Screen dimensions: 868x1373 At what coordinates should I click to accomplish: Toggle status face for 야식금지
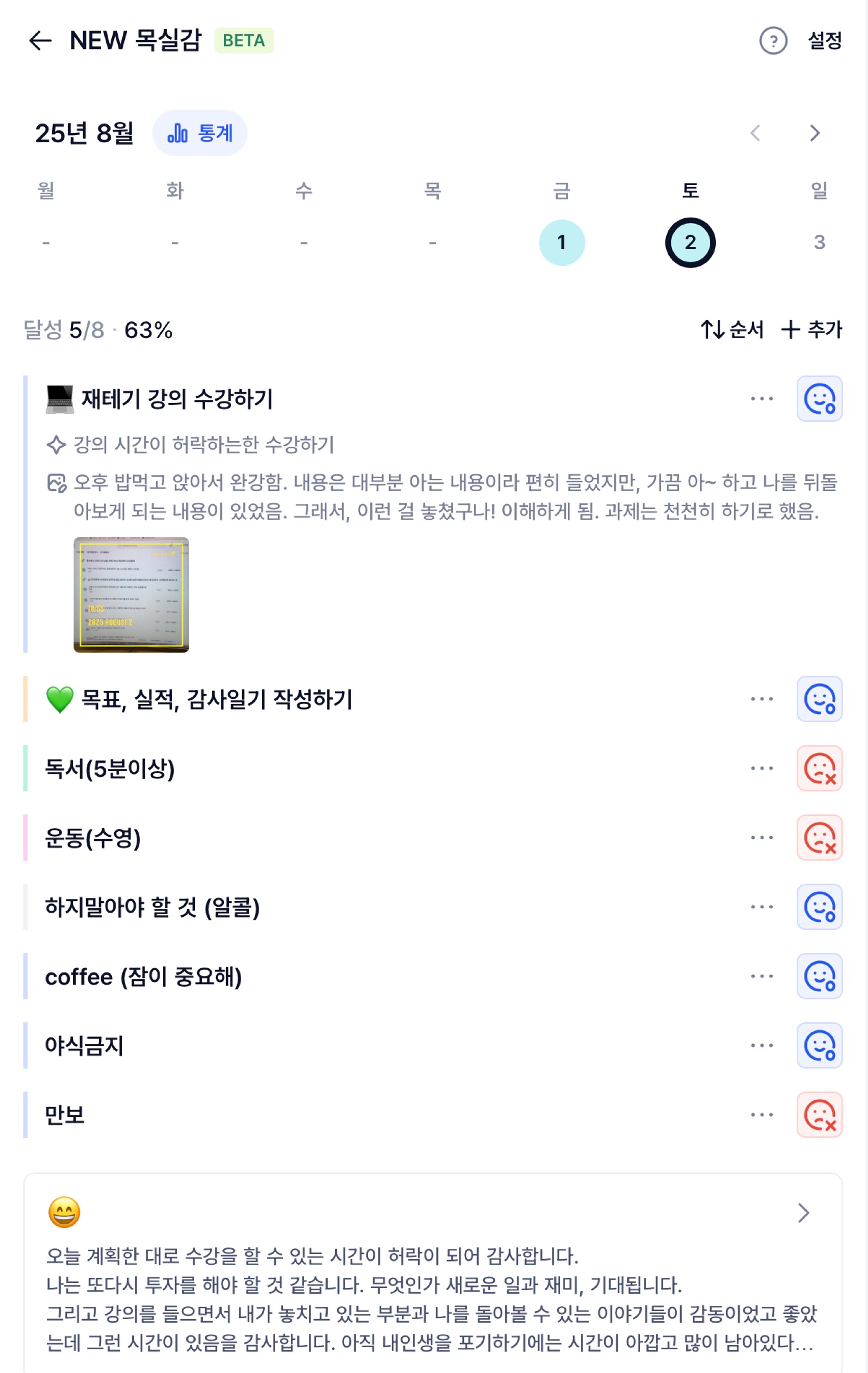point(819,1045)
